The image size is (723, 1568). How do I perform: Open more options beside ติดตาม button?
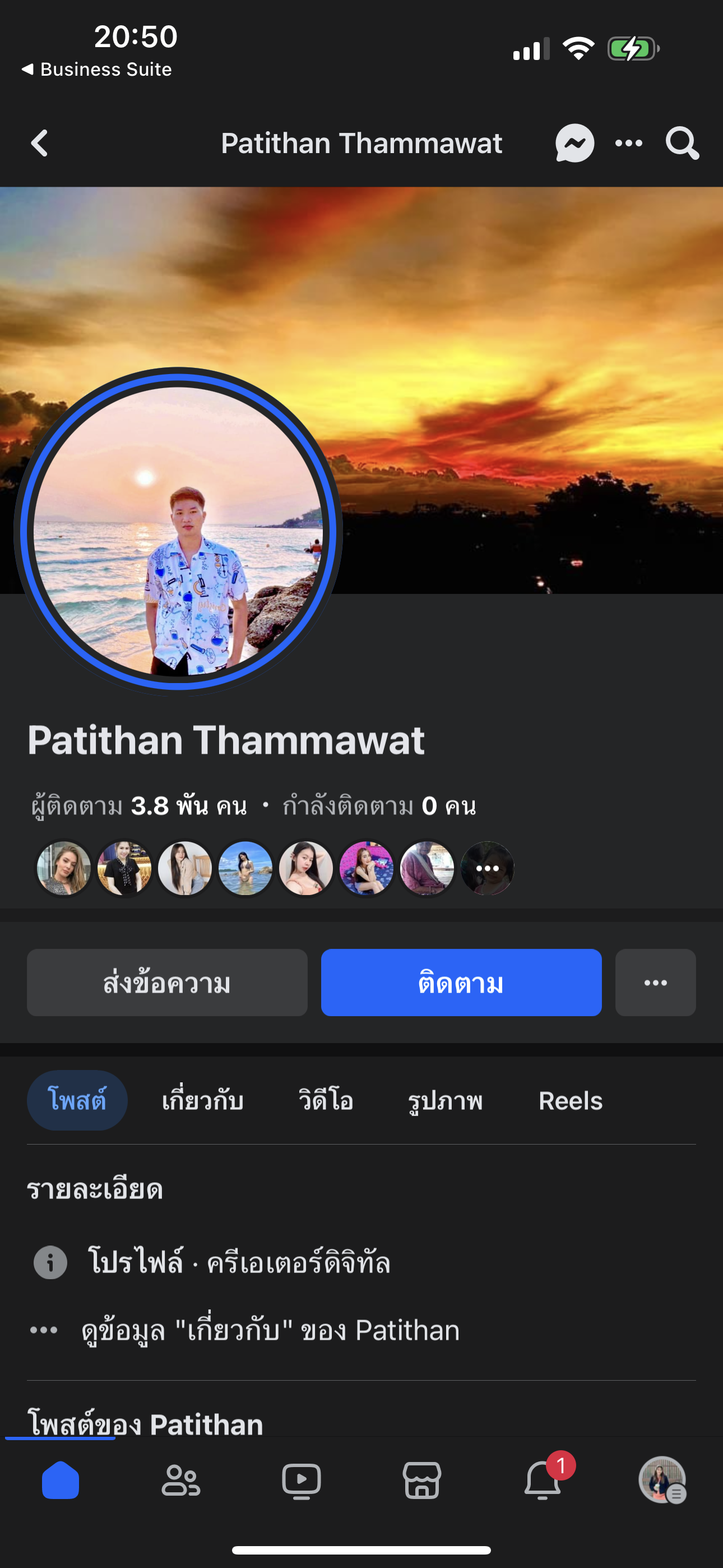point(655,983)
